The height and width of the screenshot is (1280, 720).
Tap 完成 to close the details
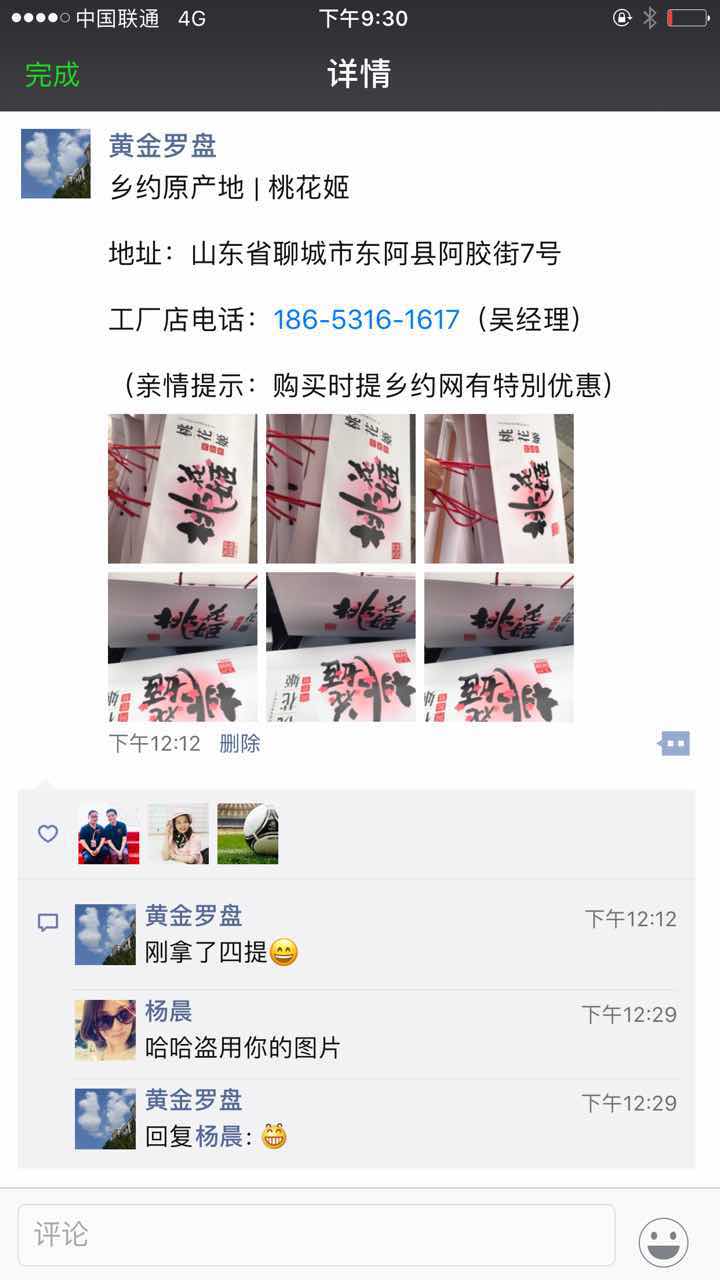tap(52, 75)
